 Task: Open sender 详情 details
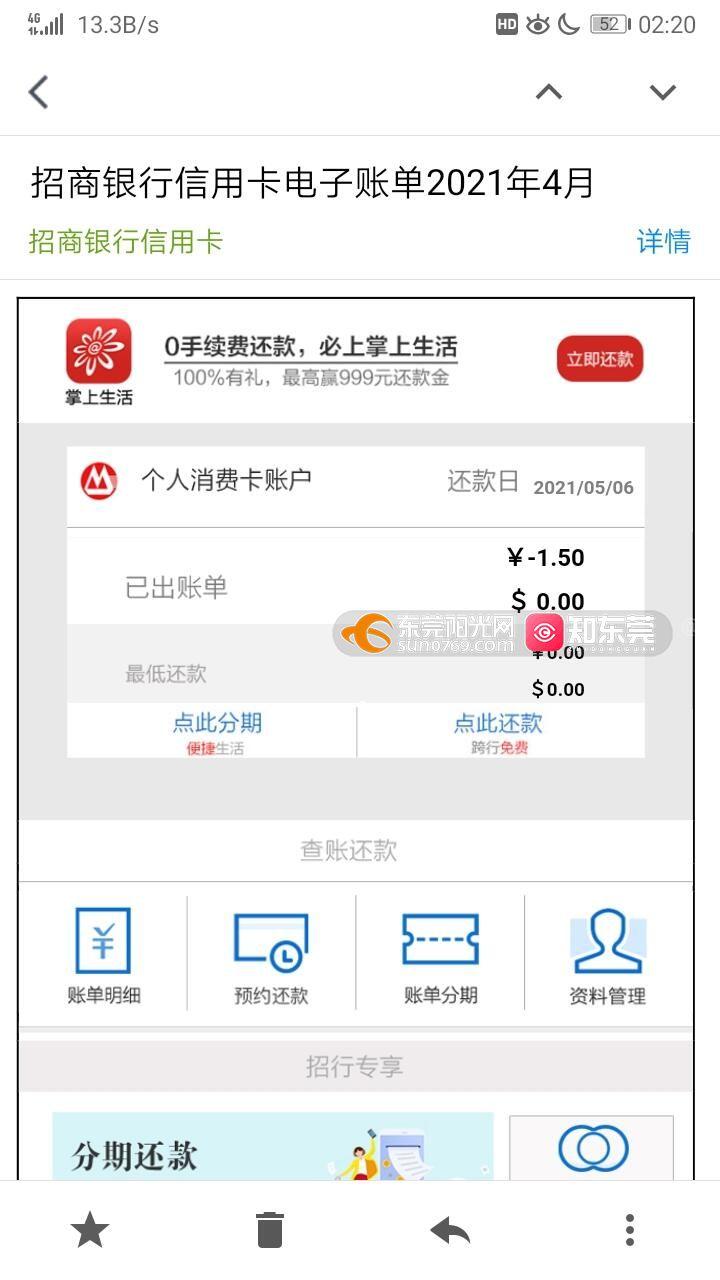663,241
